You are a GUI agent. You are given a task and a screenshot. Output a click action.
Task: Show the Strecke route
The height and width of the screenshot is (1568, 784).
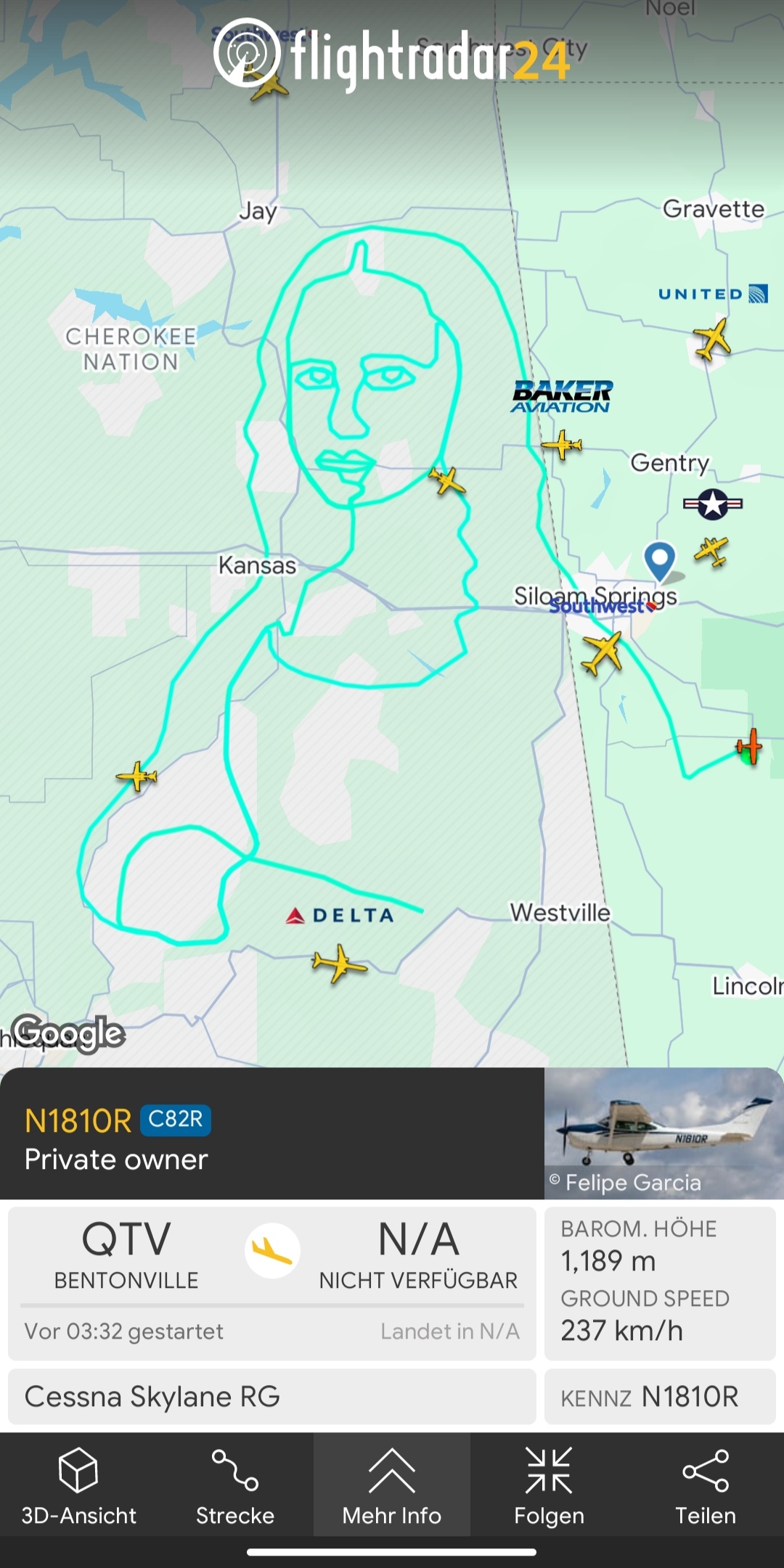(x=235, y=1485)
